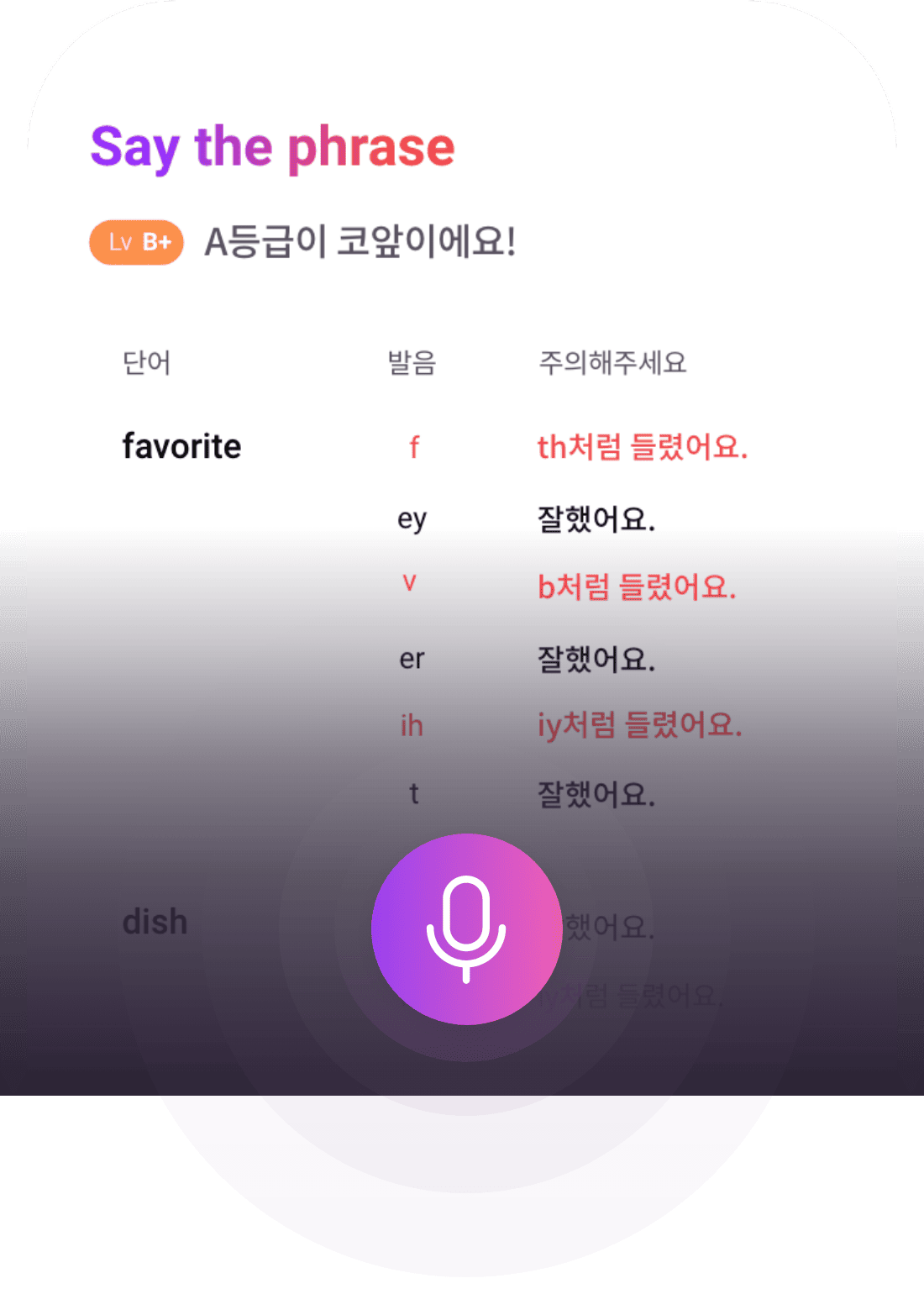
Task: Click the 'ih' phoneme warning entry
Action: (x=412, y=725)
